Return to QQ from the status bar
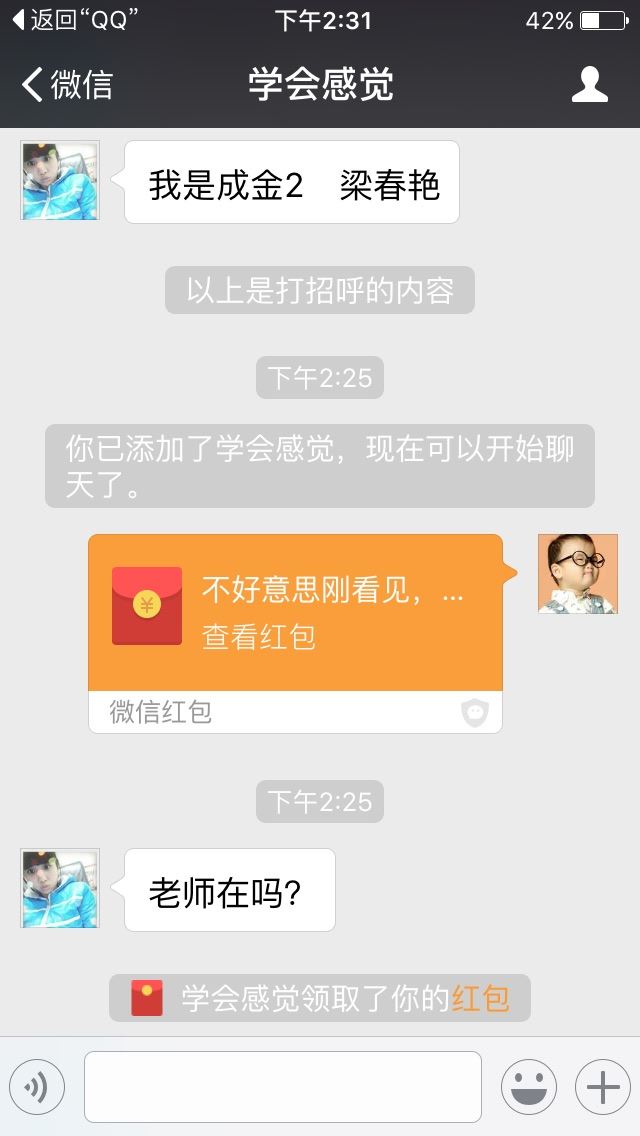The height and width of the screenshot is (1136, 640). pyautogui.click(x=75, y=20)
